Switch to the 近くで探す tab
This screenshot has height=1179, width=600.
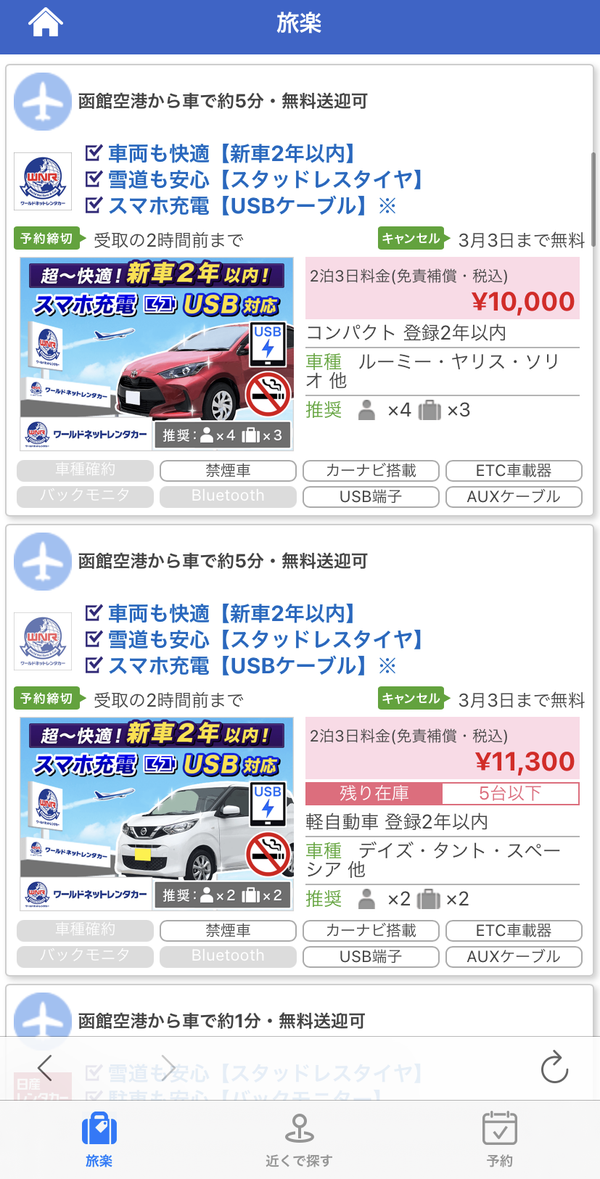[x=299, y=1139]
